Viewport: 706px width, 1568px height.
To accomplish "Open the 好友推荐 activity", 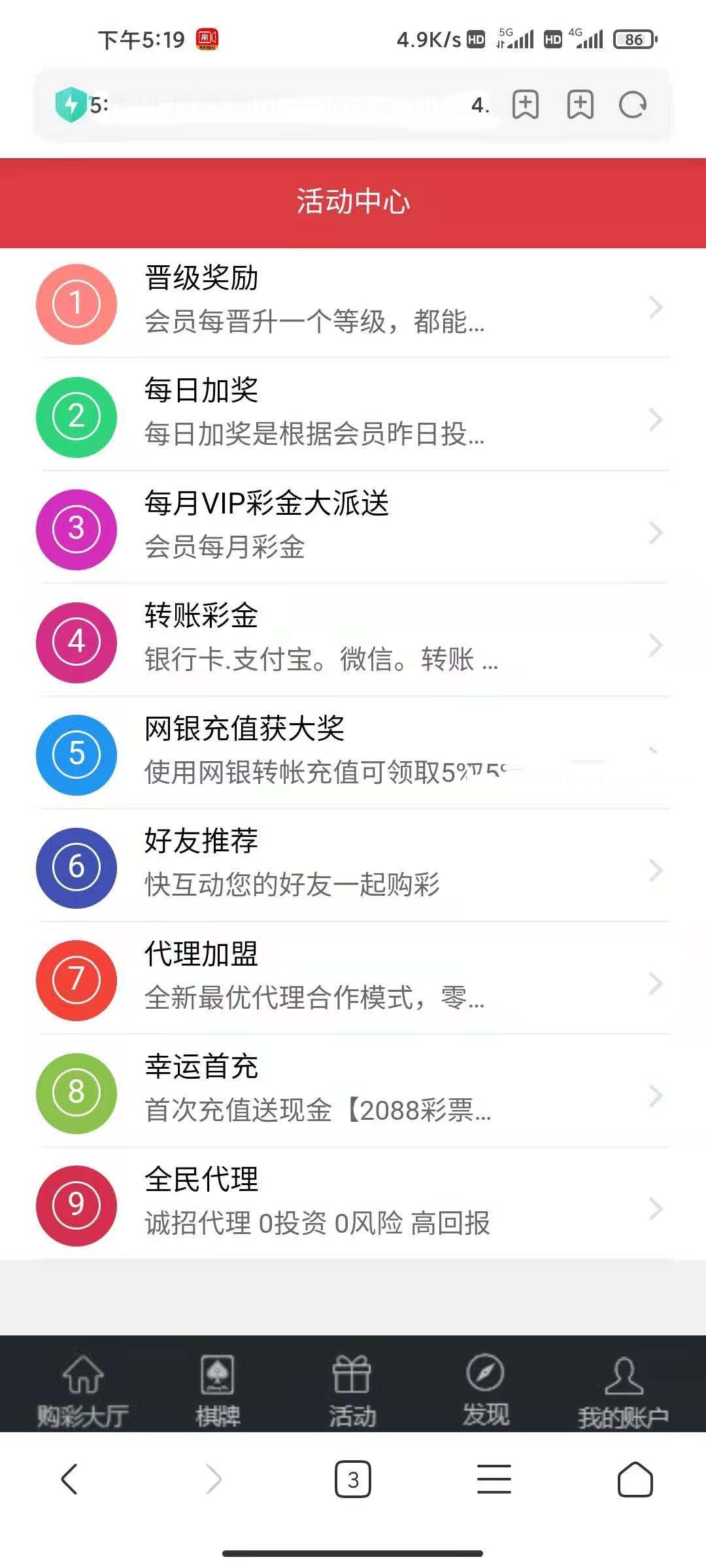I will click(x=353, y=867).
